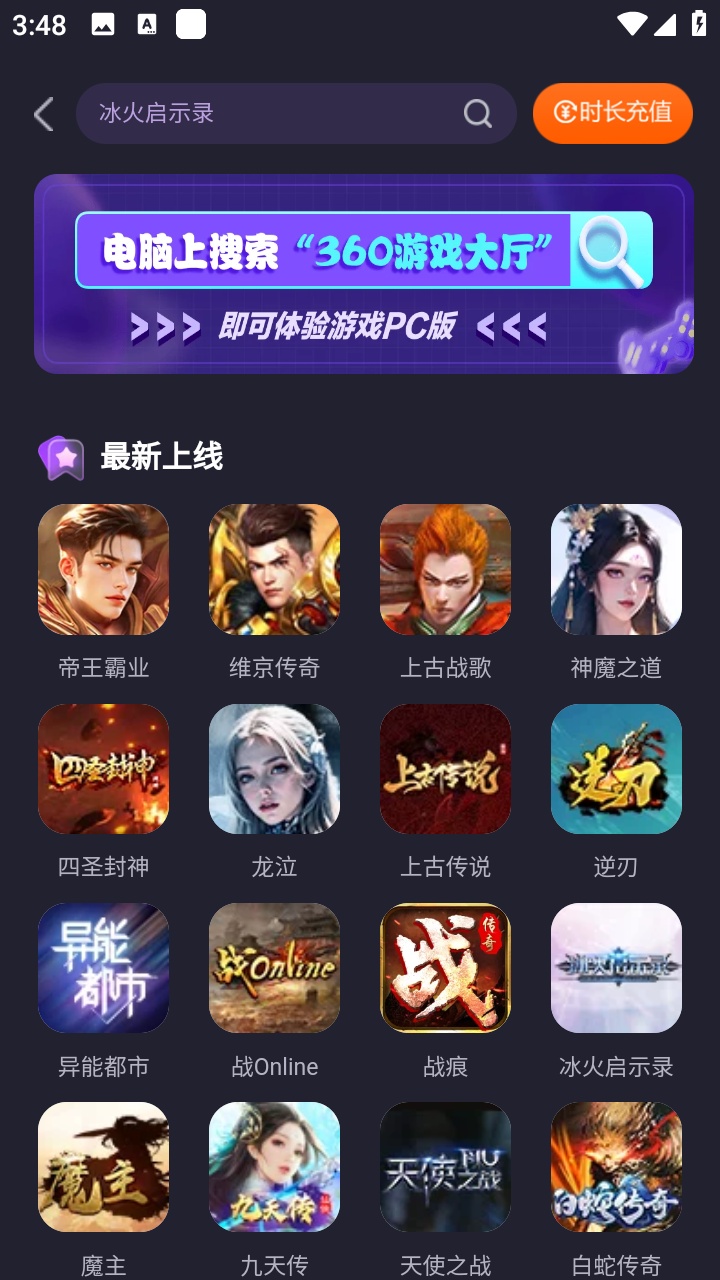Screen dimensions: 720x1280
Task: Open the game 白蛇传奇
Action: [616, 1167]
